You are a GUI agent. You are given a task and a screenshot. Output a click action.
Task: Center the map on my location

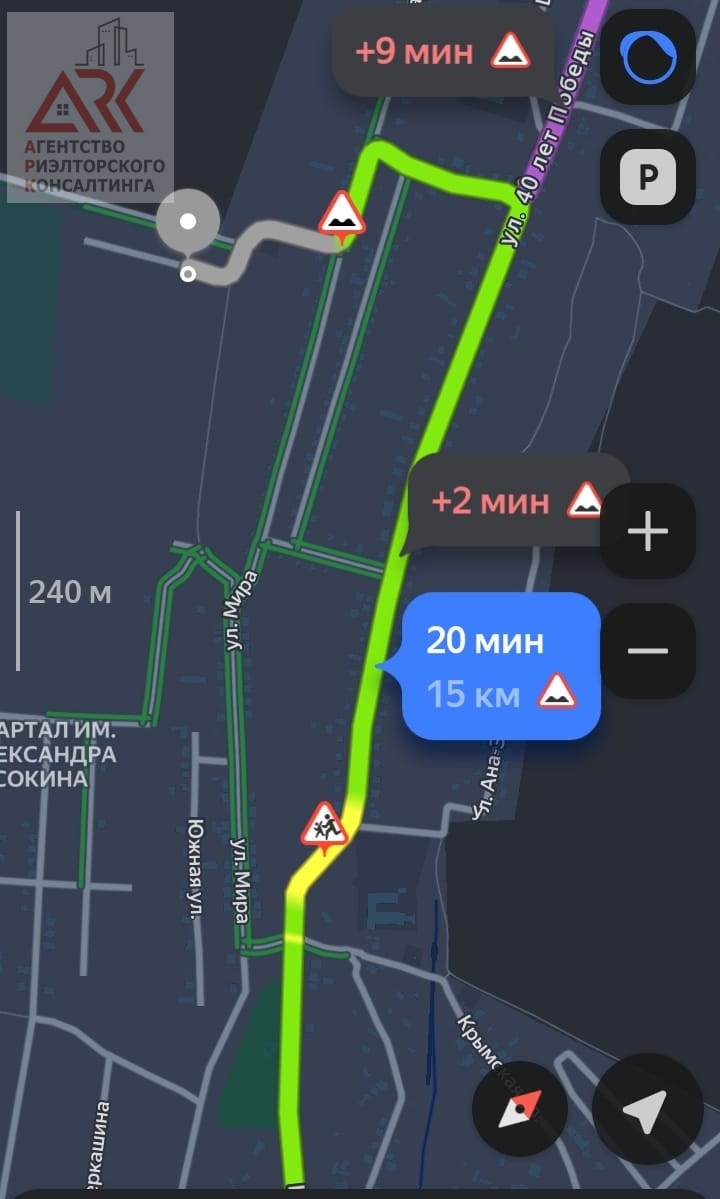pyautogui.click(x=646, y=1108)
